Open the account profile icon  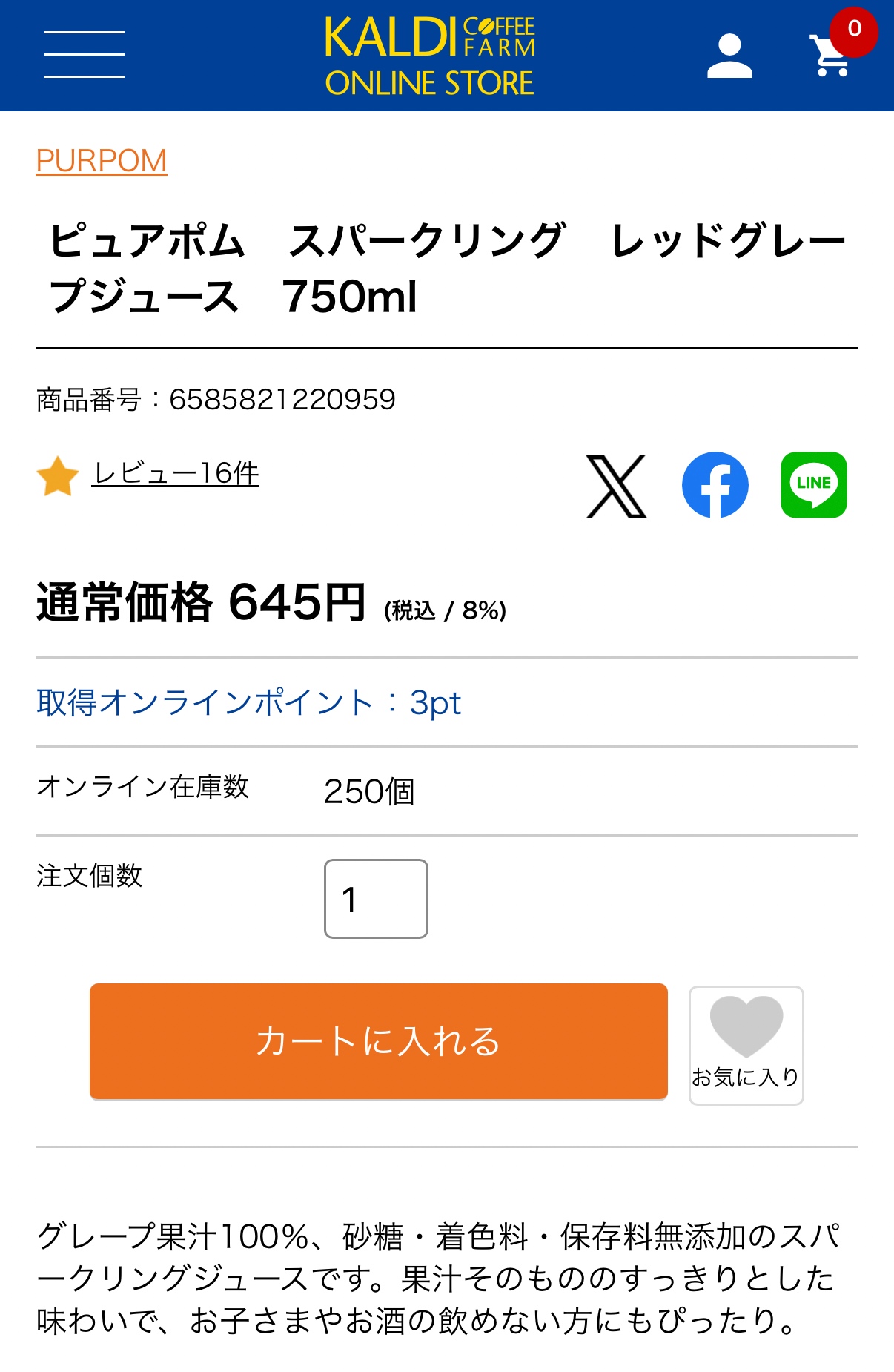point(729,56)
